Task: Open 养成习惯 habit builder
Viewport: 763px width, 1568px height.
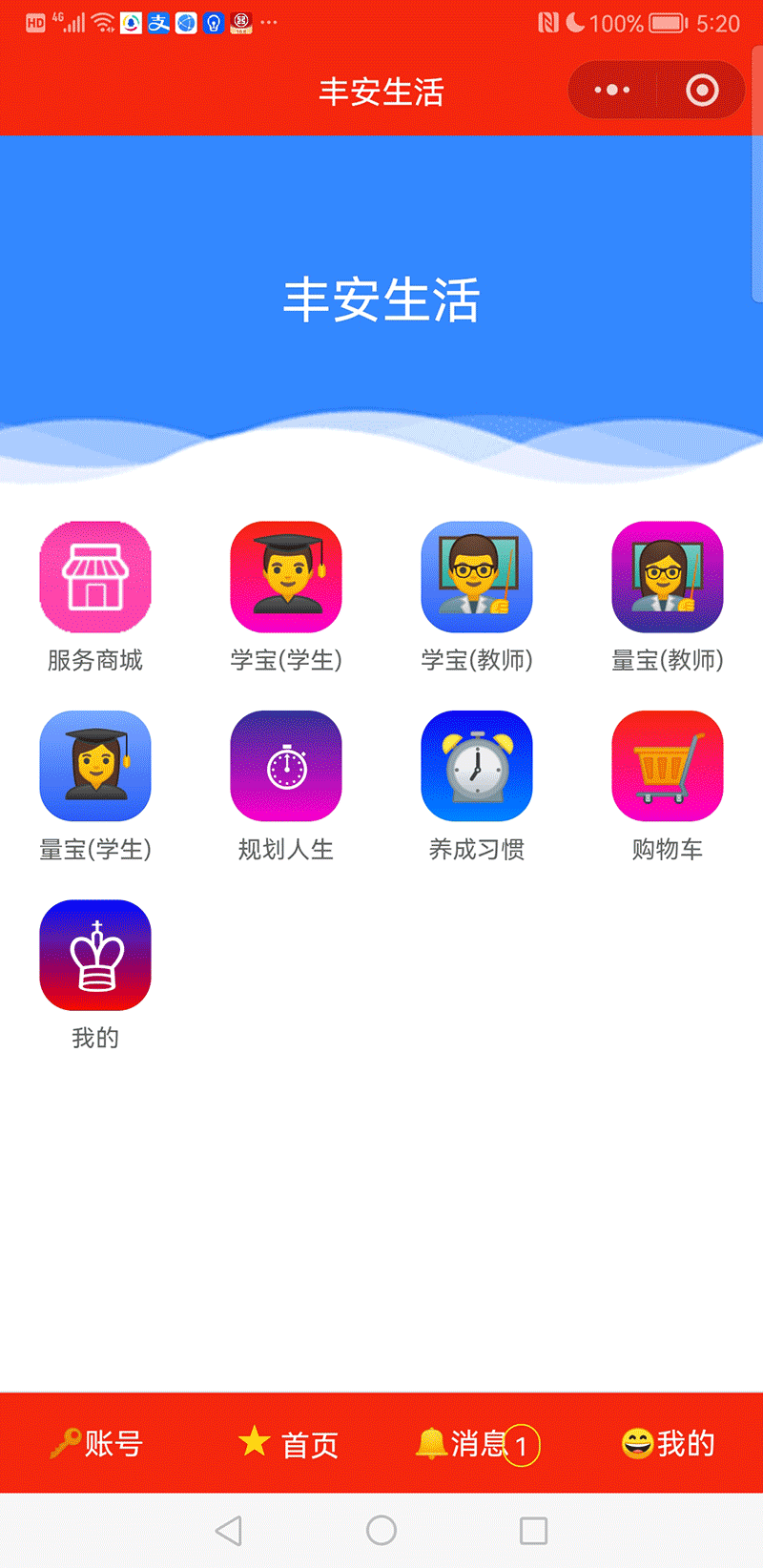Action: tap(477, 767)
